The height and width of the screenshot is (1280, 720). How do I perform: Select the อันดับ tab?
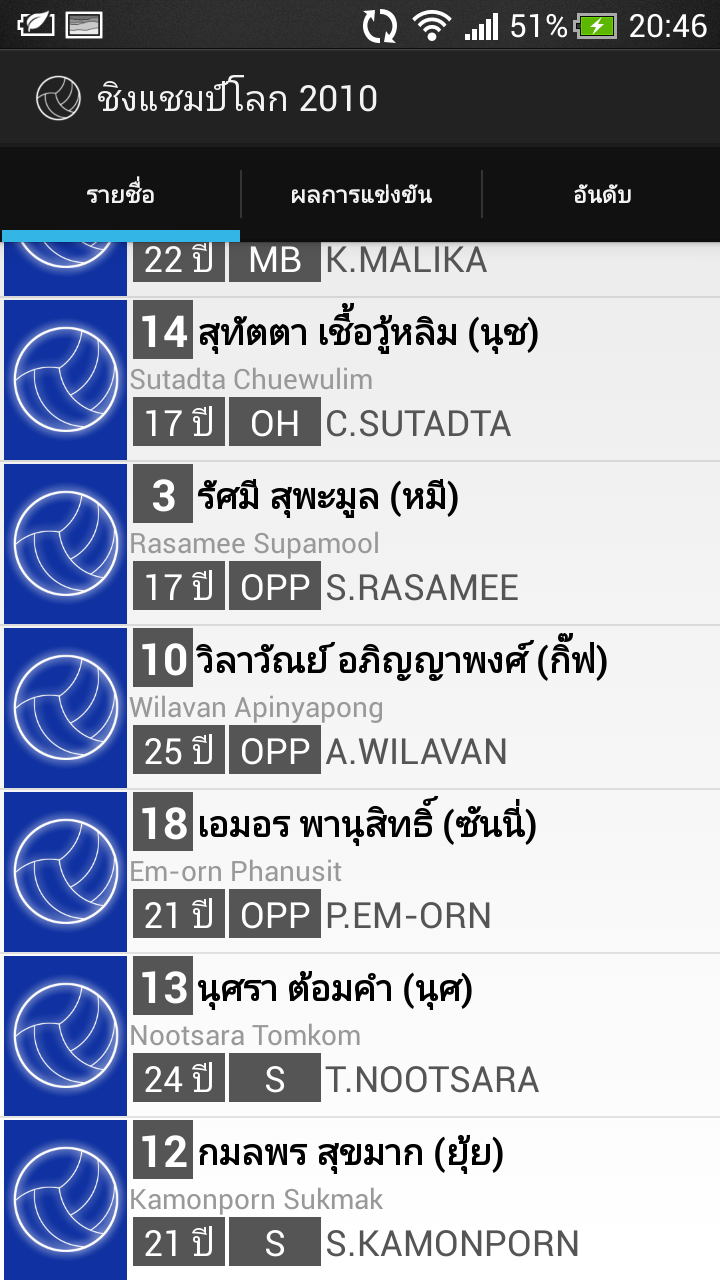(x=602, y=194)
